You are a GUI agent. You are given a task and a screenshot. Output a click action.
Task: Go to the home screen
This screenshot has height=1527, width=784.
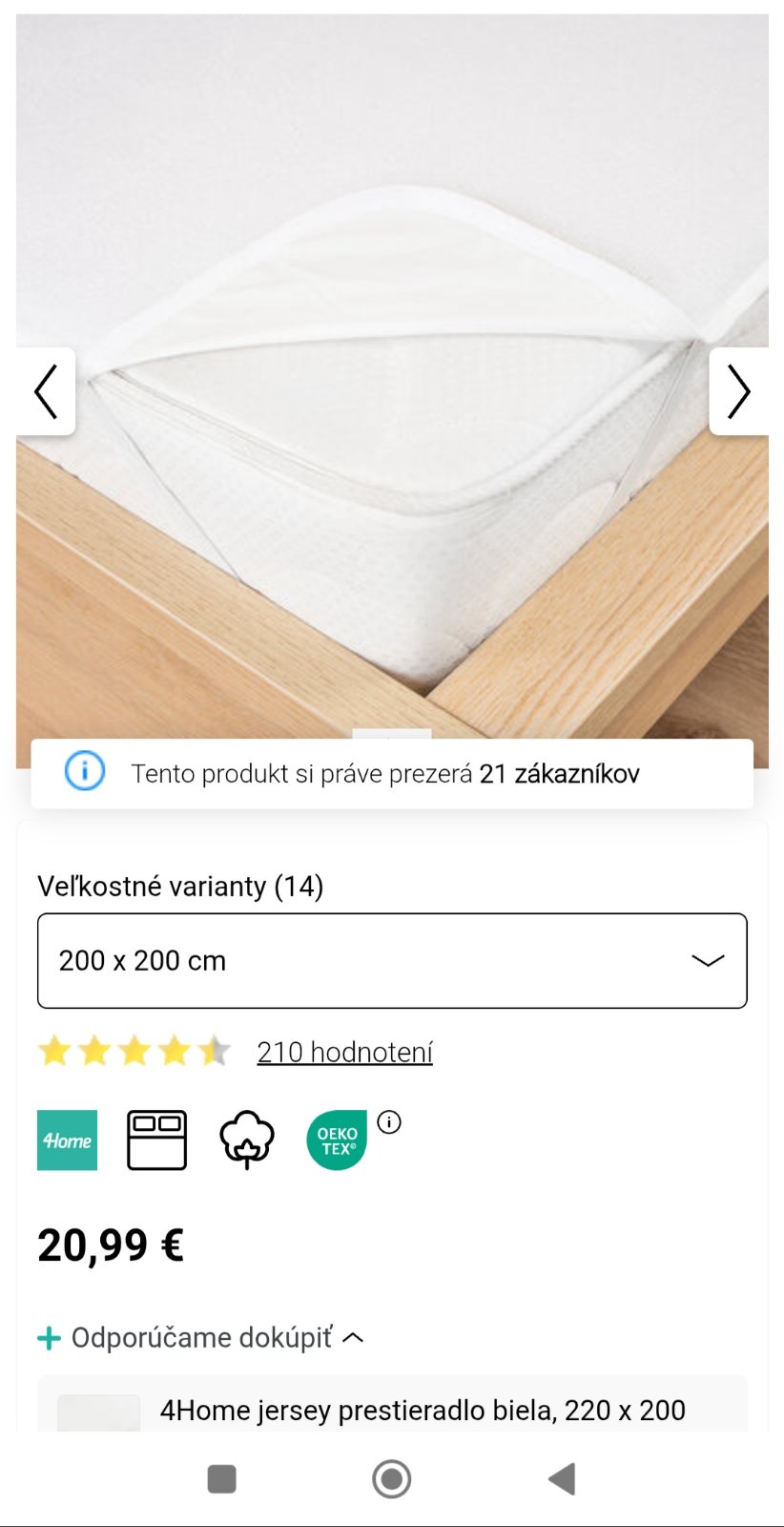point(391,1478)
